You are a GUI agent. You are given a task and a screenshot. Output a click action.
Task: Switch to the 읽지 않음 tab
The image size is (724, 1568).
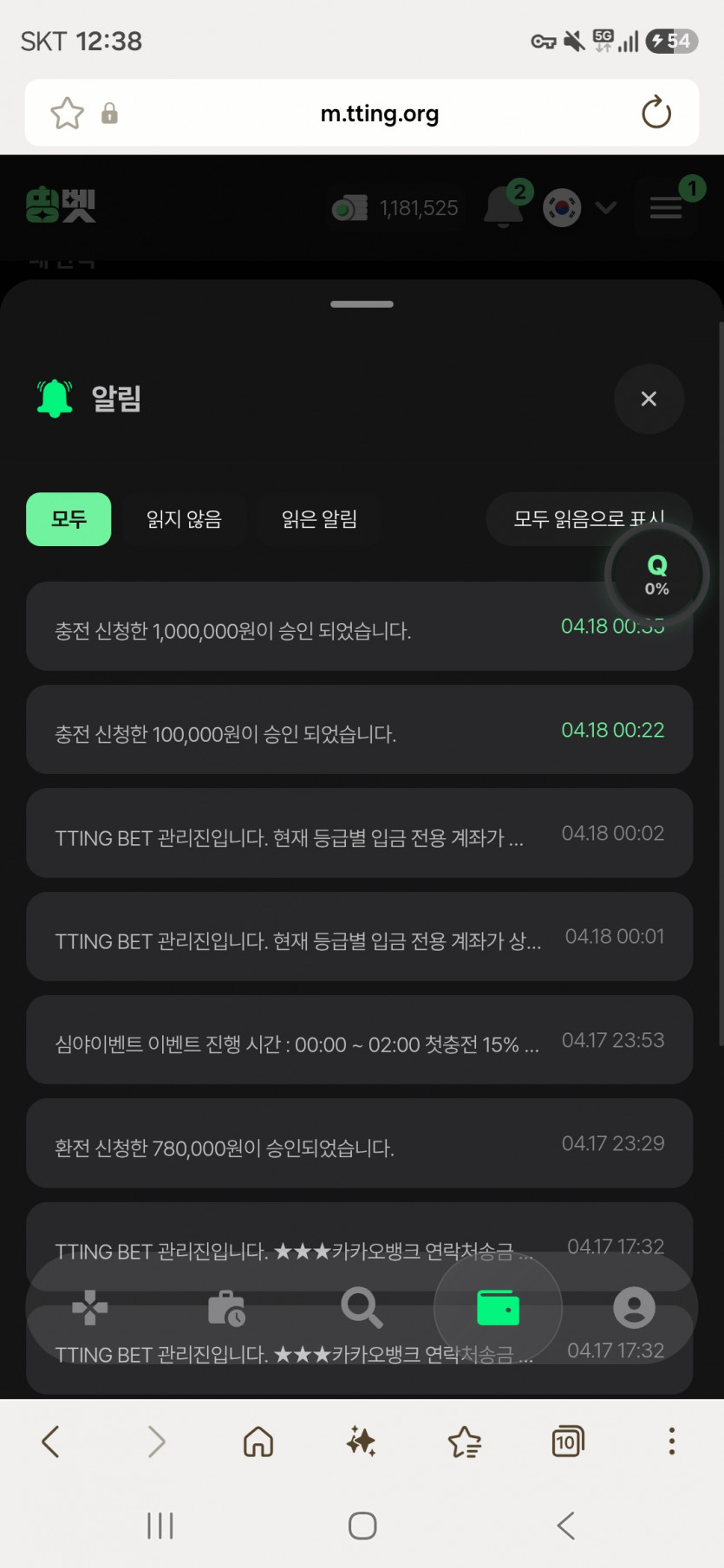click(184, 519)
